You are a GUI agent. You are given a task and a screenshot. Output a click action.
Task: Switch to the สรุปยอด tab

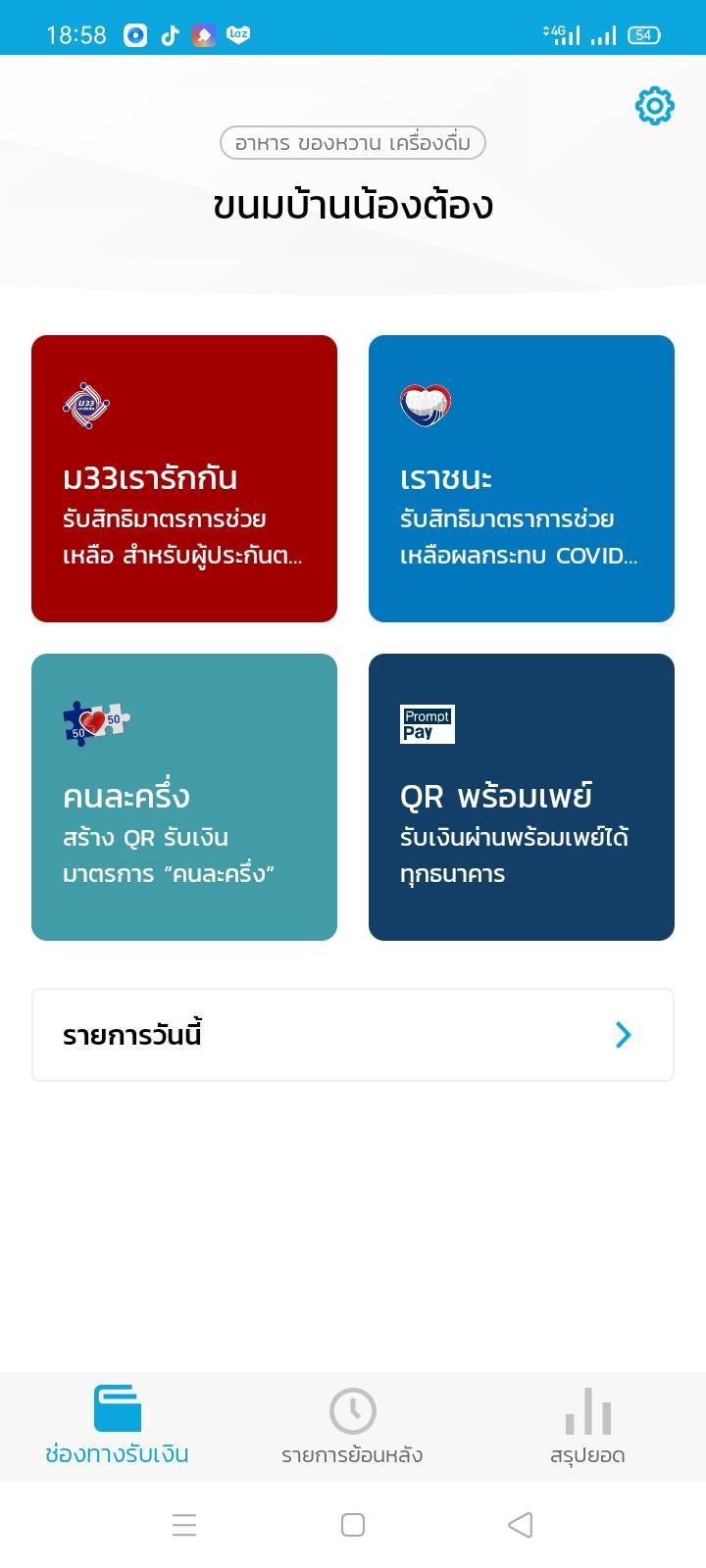(588, 1426)
